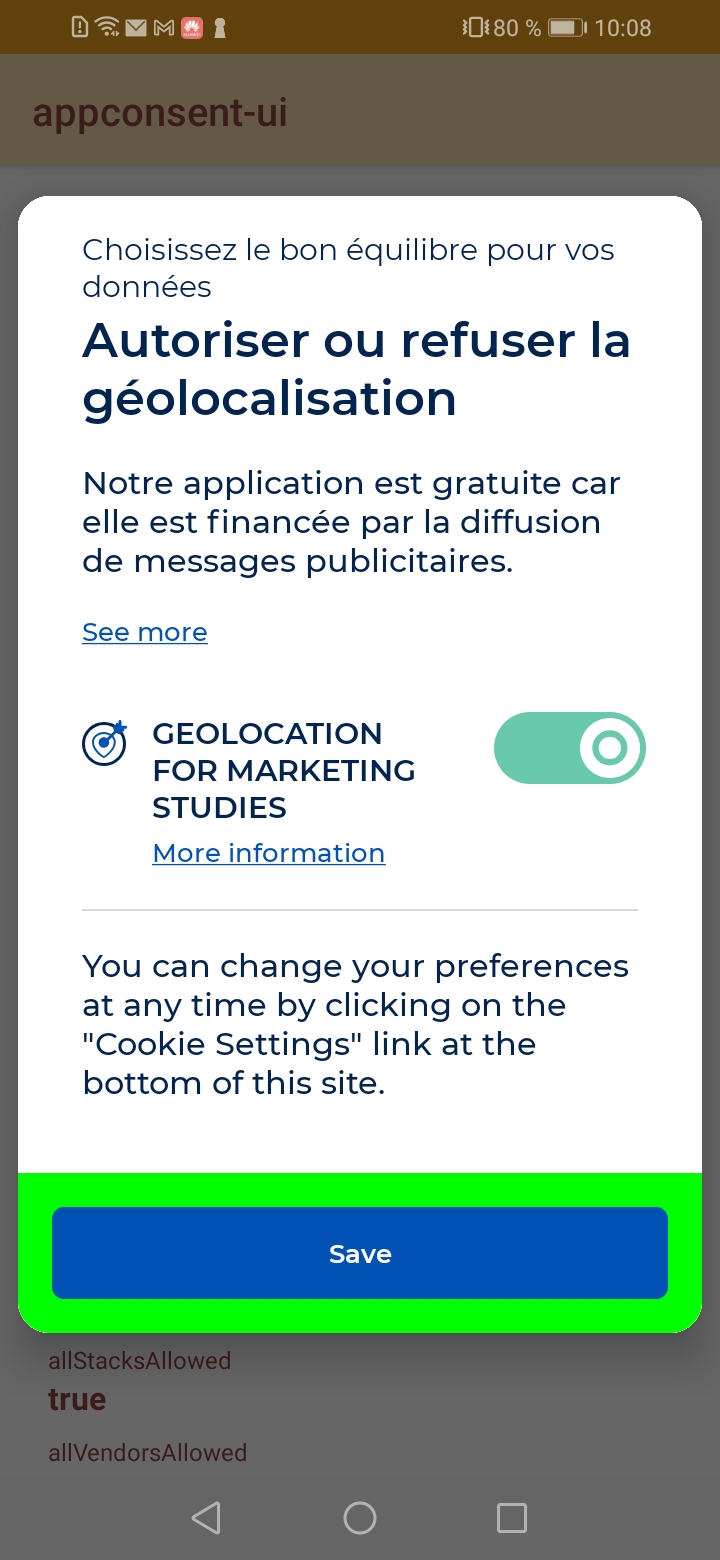
Task: Save the geolocation preferences
Action: [359, 1253]
